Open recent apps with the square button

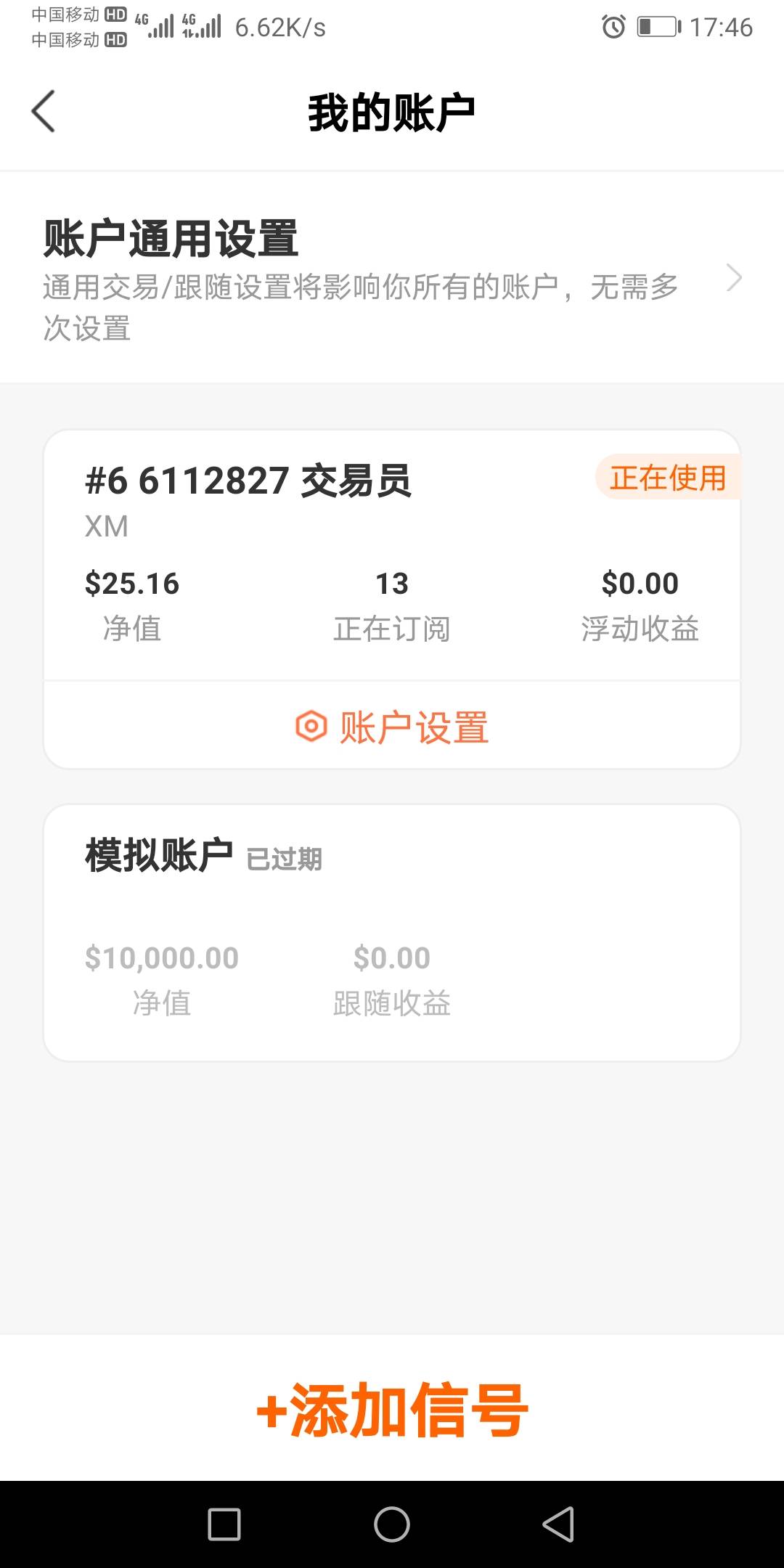[224, 1524]
